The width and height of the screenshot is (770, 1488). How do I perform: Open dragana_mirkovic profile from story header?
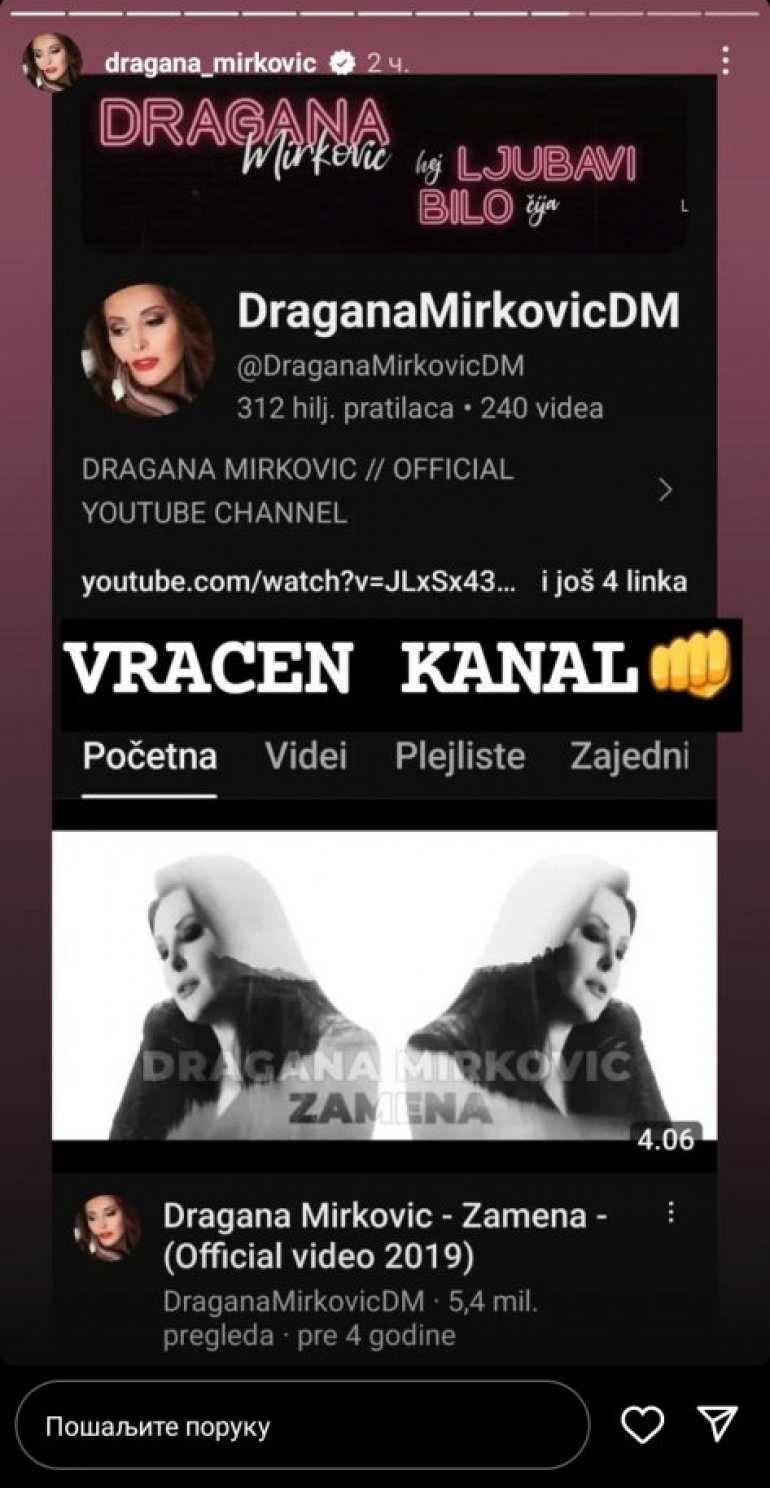pos(210,63)
